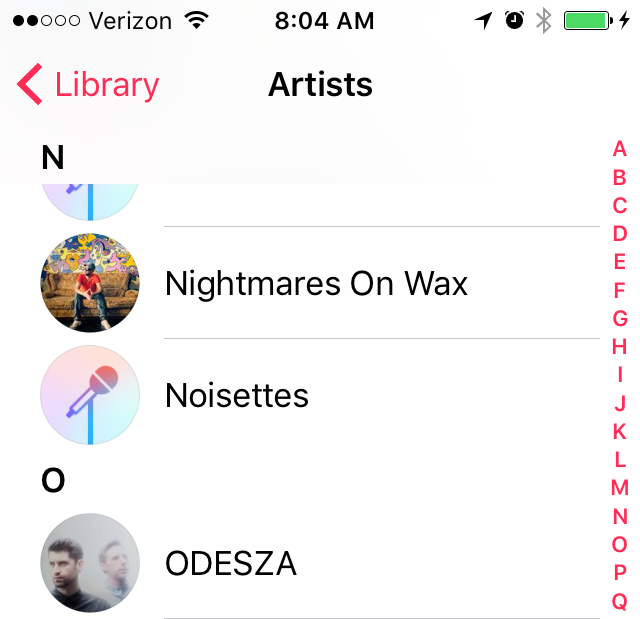Jump to letter M in the index
This screenshot has width=640, height=619.
(620, 488)
